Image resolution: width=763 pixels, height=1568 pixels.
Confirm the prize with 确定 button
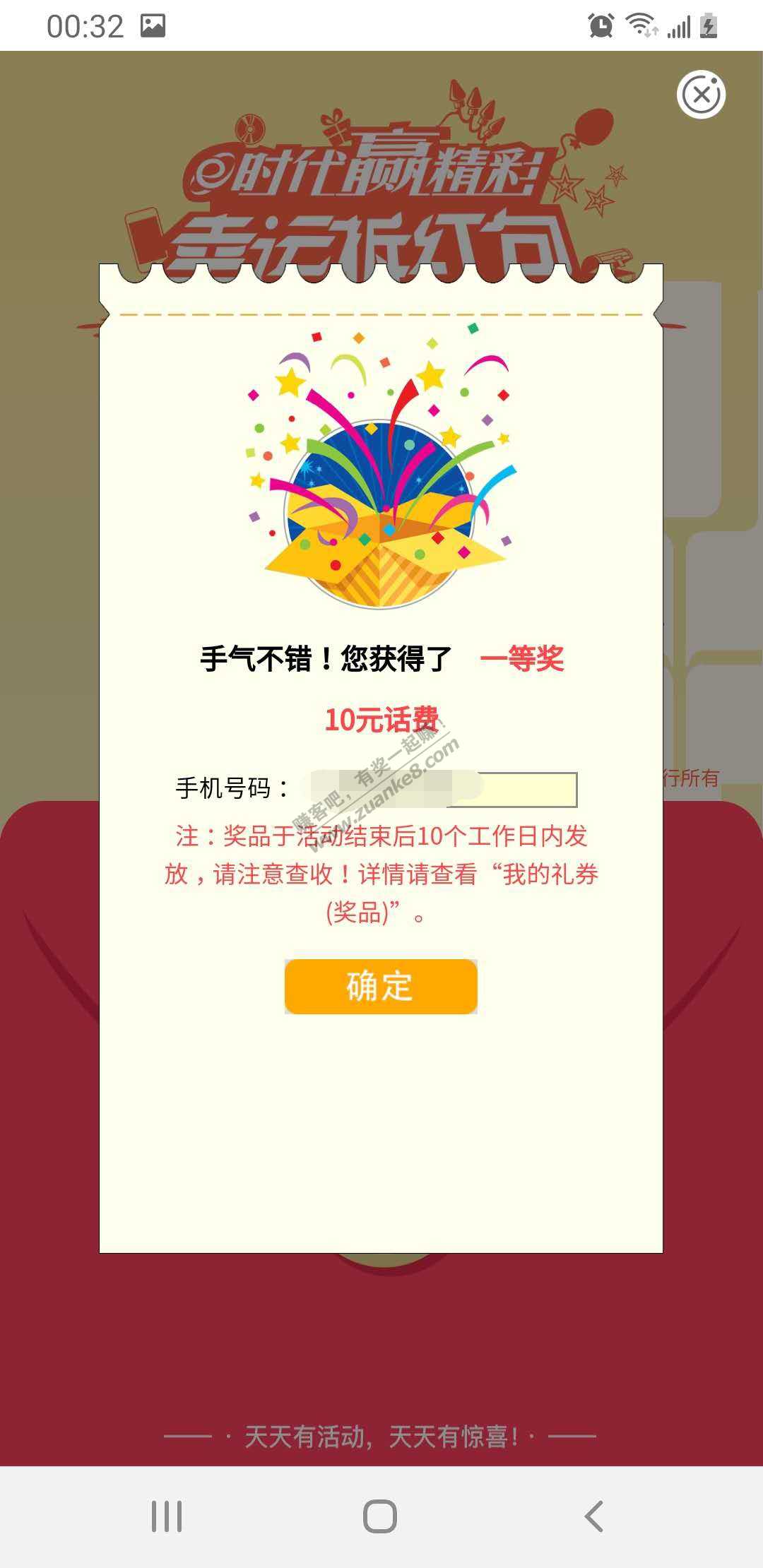pyautogui.click(x=381, y=986)
